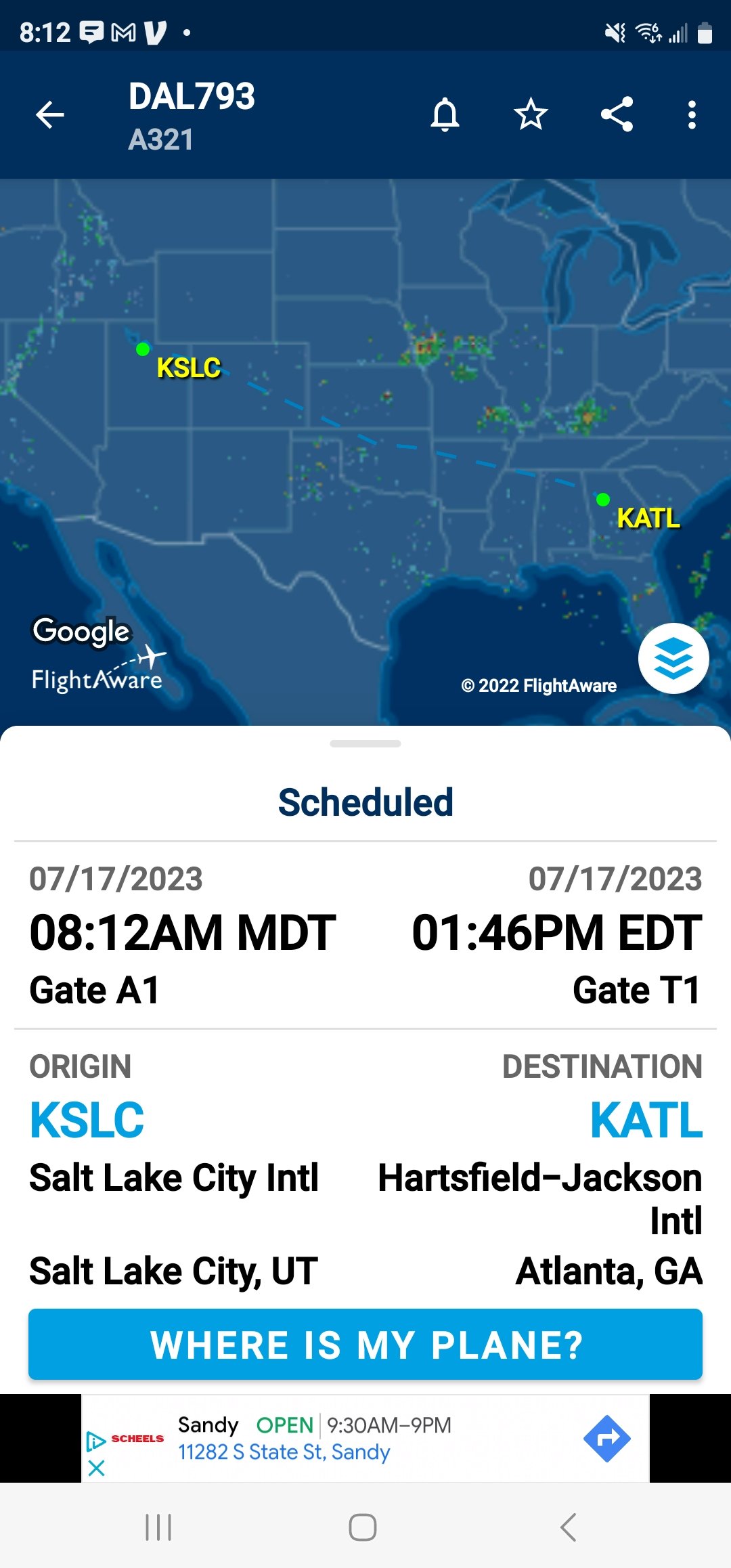Favorite flight DAL793 with the star
Image resolution: width=731 pixels, height=1568 pixels.
tap(531, 114)
